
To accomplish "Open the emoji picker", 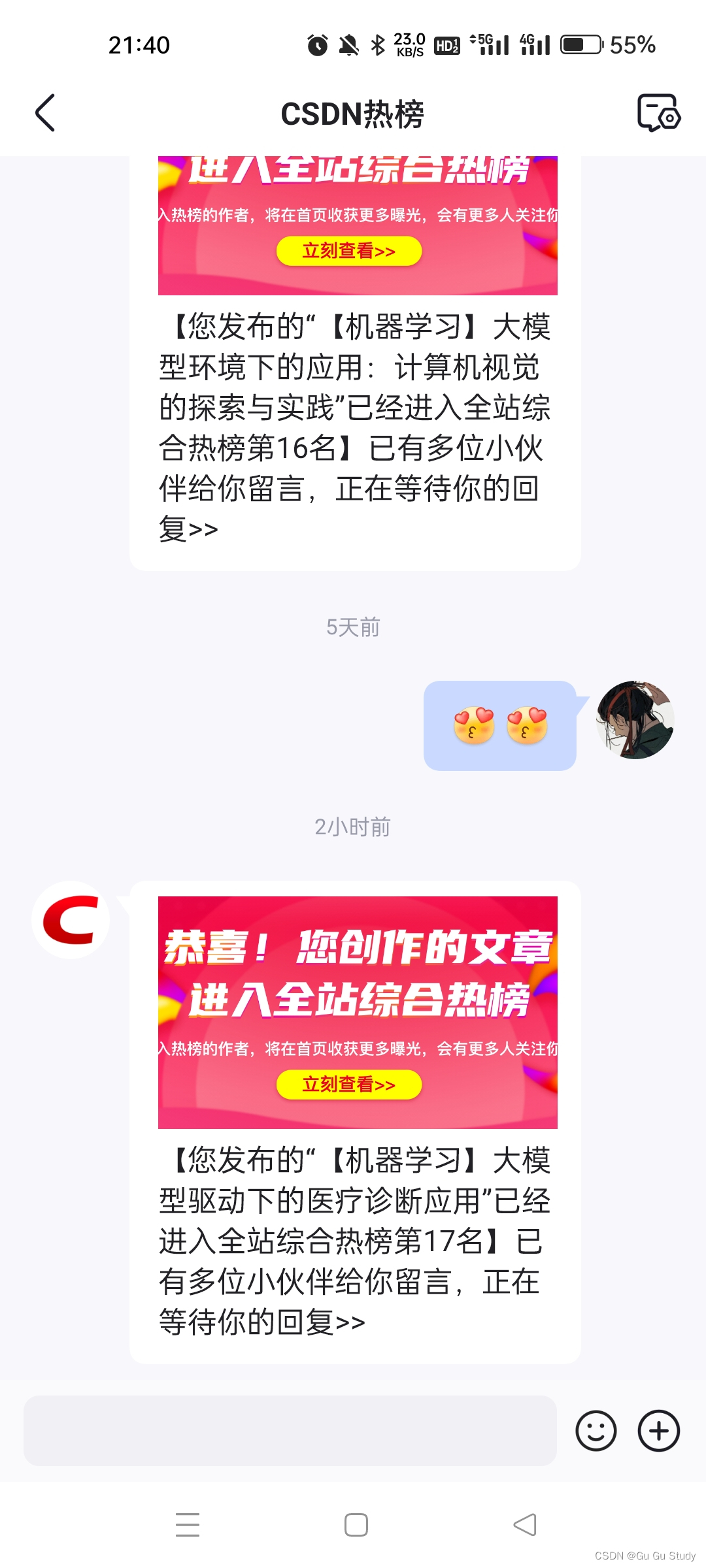I will [x=596, y=1431].
